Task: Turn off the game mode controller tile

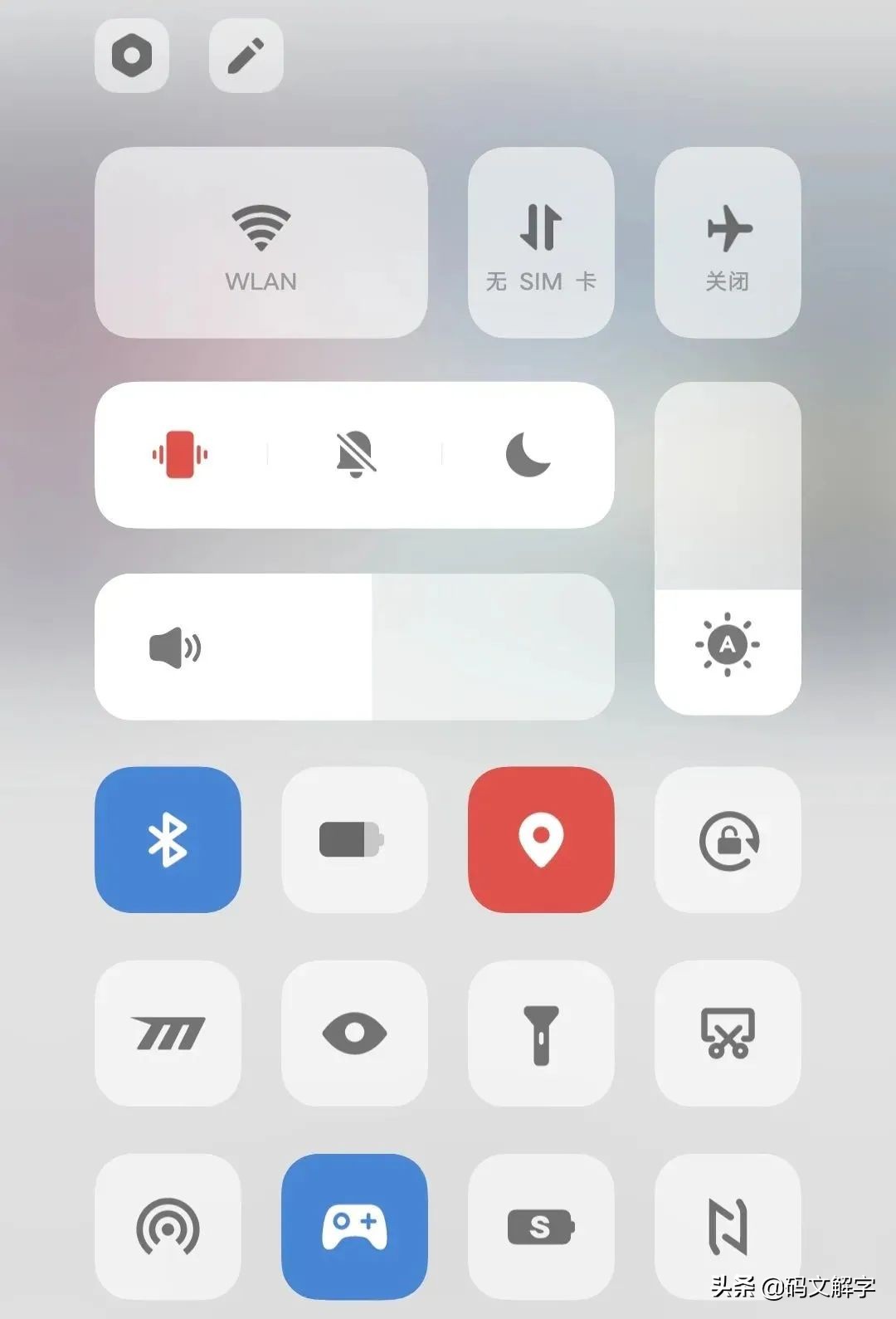Action: pos(354,1226)
